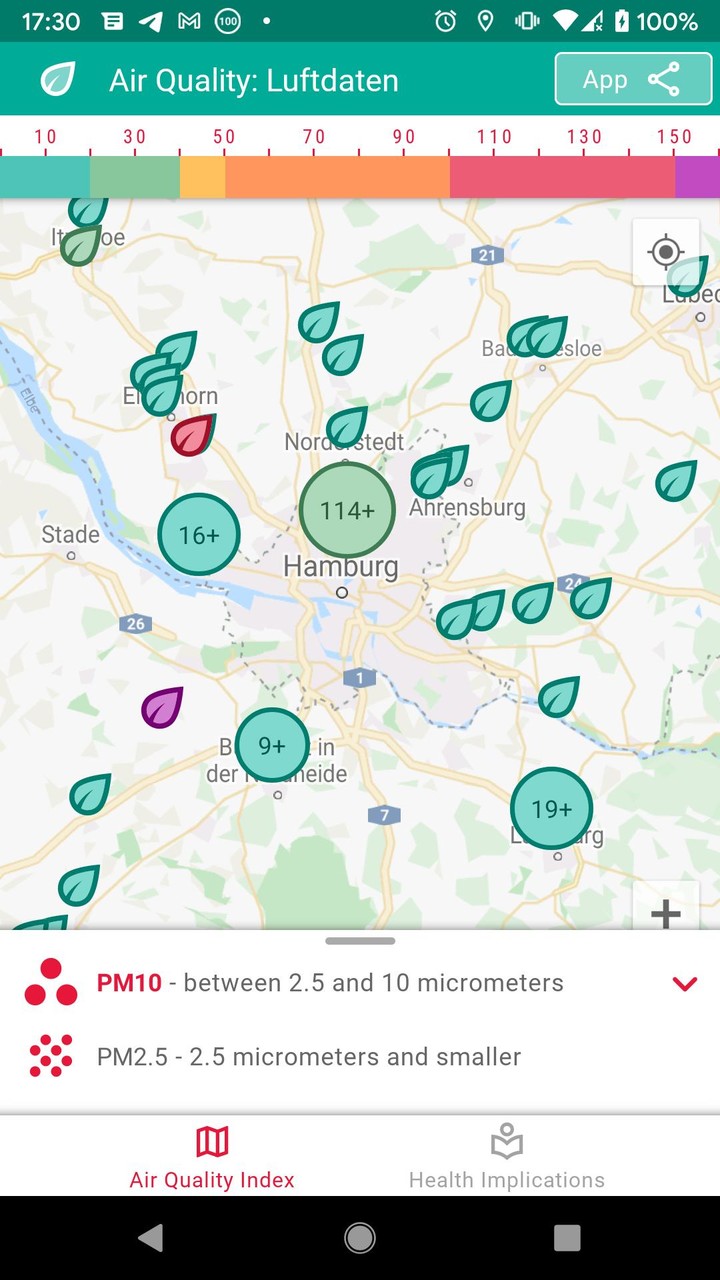Screen dimensions: 720x1280
Task: Tap the PM10 red dots icon
Action: pos(48,982)
